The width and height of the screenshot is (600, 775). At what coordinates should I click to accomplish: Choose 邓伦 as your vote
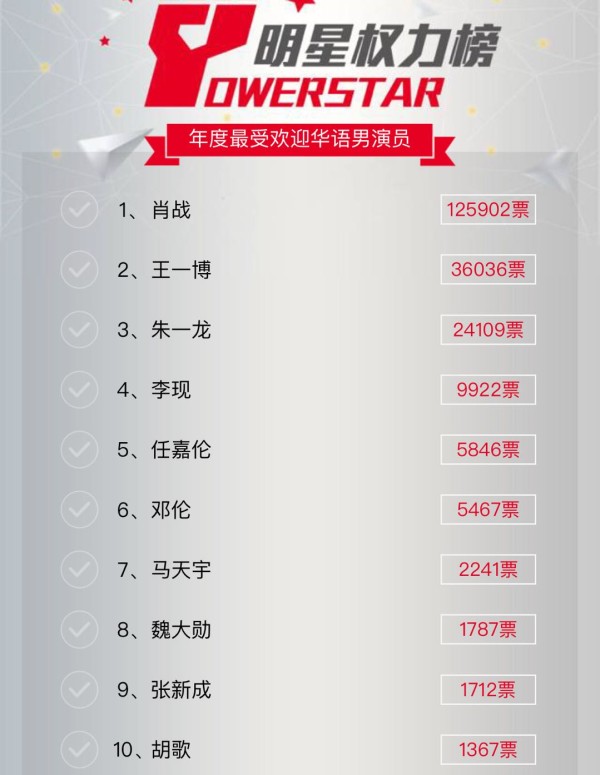click(x=79, y=510)
